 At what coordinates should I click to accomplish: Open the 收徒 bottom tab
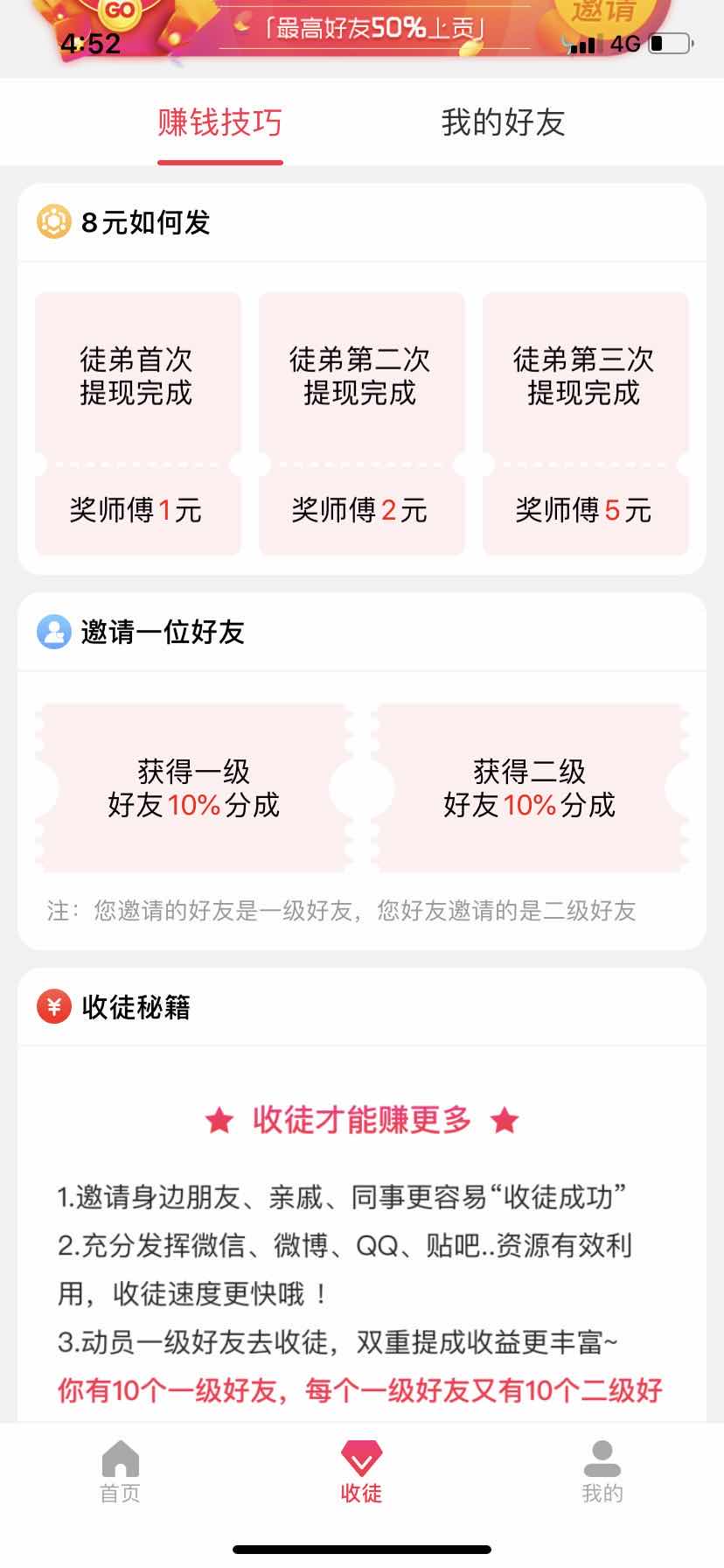(361, 1472)
